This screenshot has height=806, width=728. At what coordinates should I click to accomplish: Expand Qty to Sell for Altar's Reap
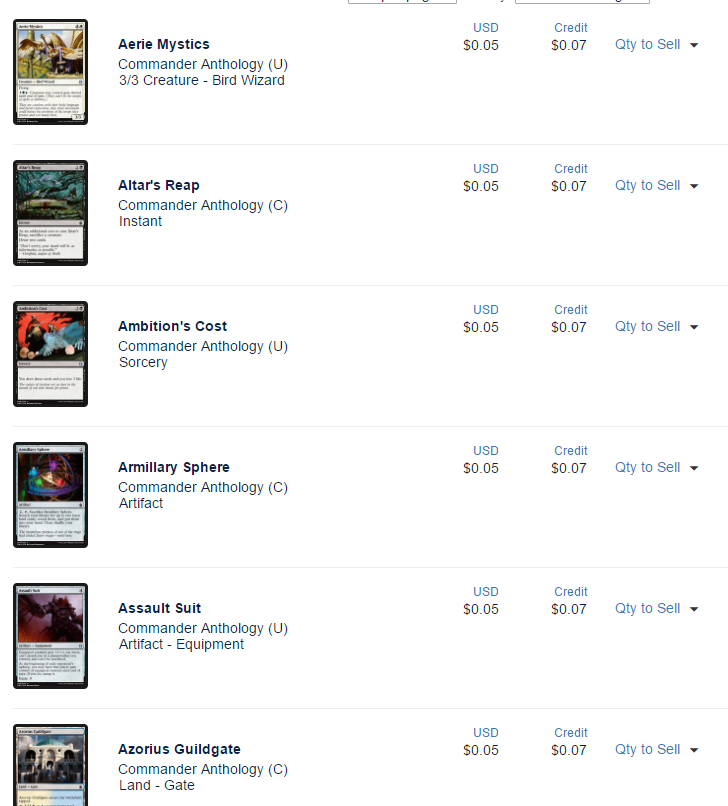pyautogui.click(x=656, y=186)
